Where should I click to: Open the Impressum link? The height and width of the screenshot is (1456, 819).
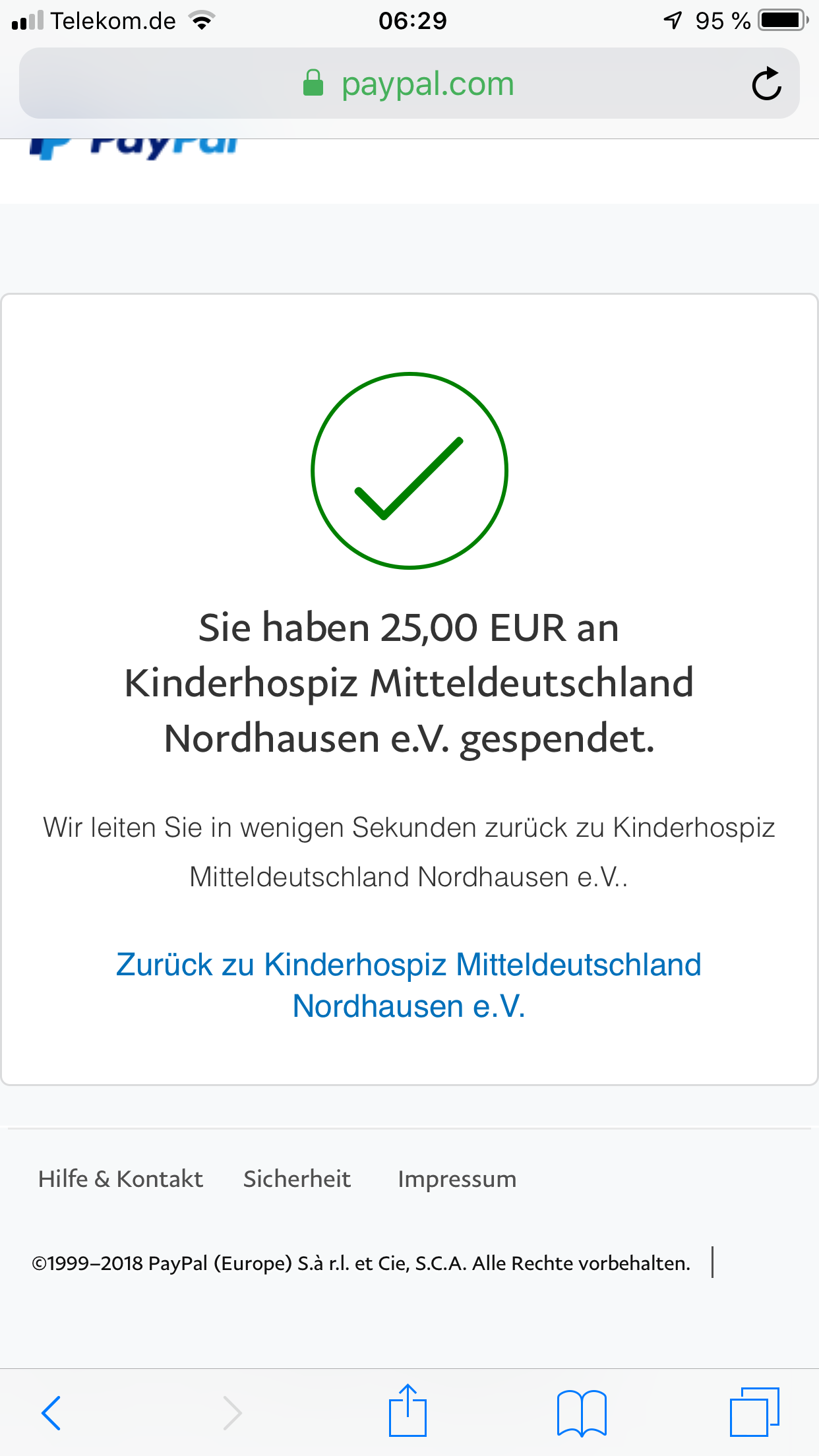coord(457,1179)
